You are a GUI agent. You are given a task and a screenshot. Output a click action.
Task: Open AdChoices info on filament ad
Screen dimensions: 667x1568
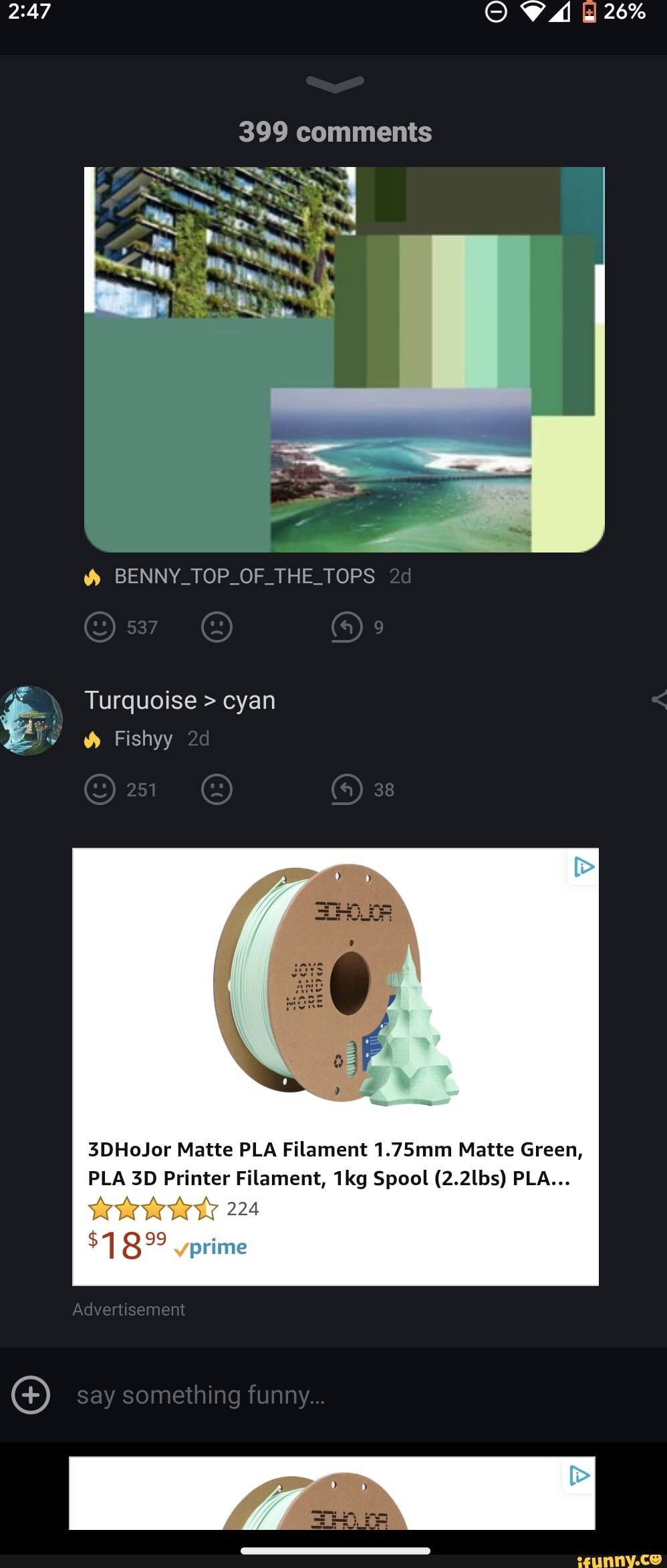pyautogui.click(x=583, y=867)
